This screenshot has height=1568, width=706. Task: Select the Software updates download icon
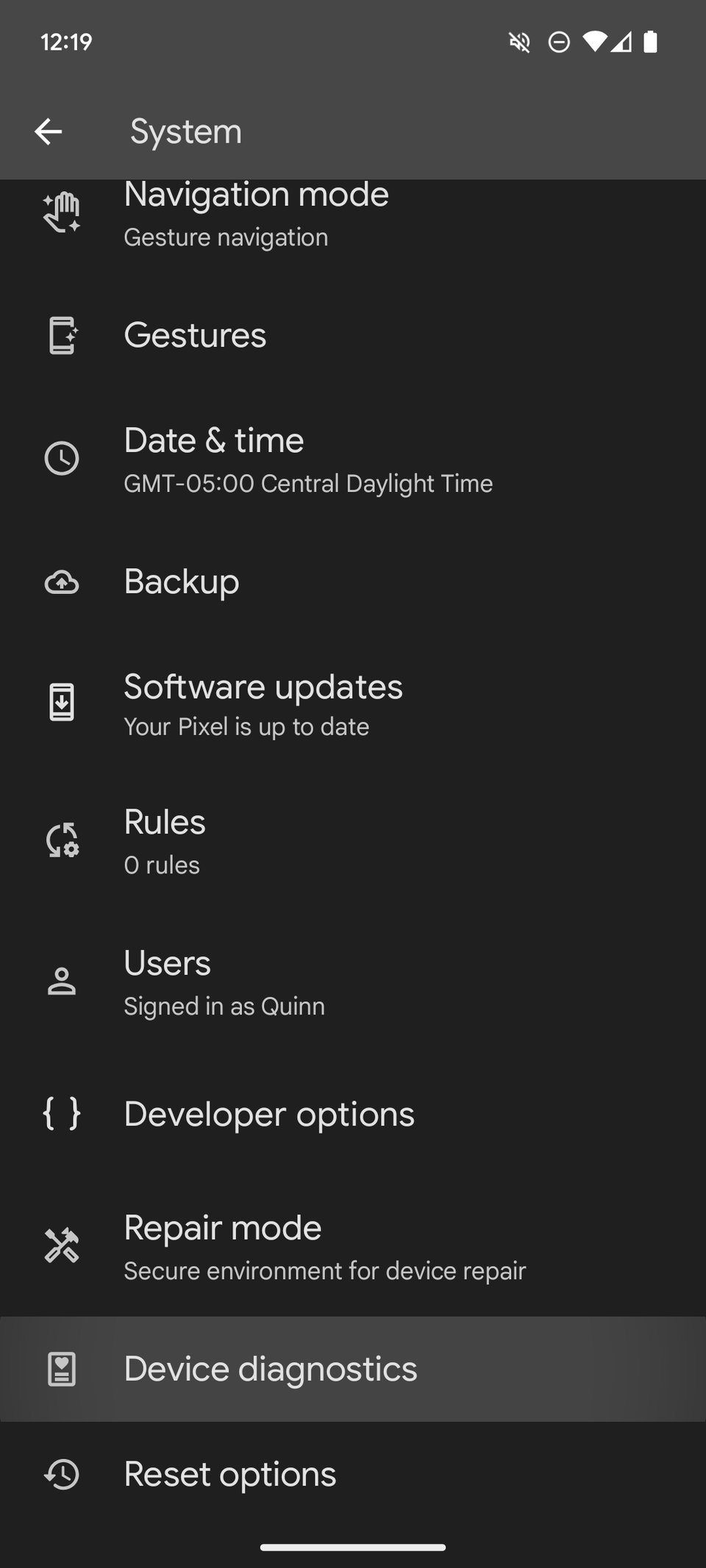(62, 704)
